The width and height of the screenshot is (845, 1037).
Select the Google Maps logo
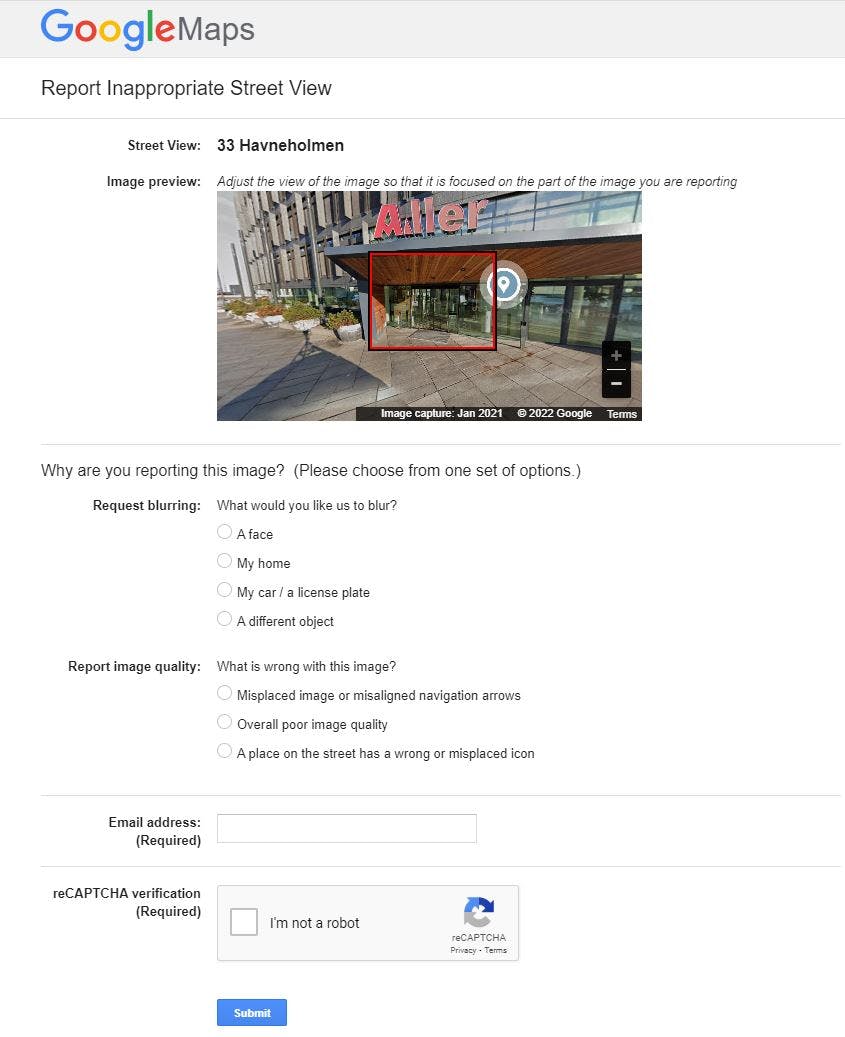point(147,29)
